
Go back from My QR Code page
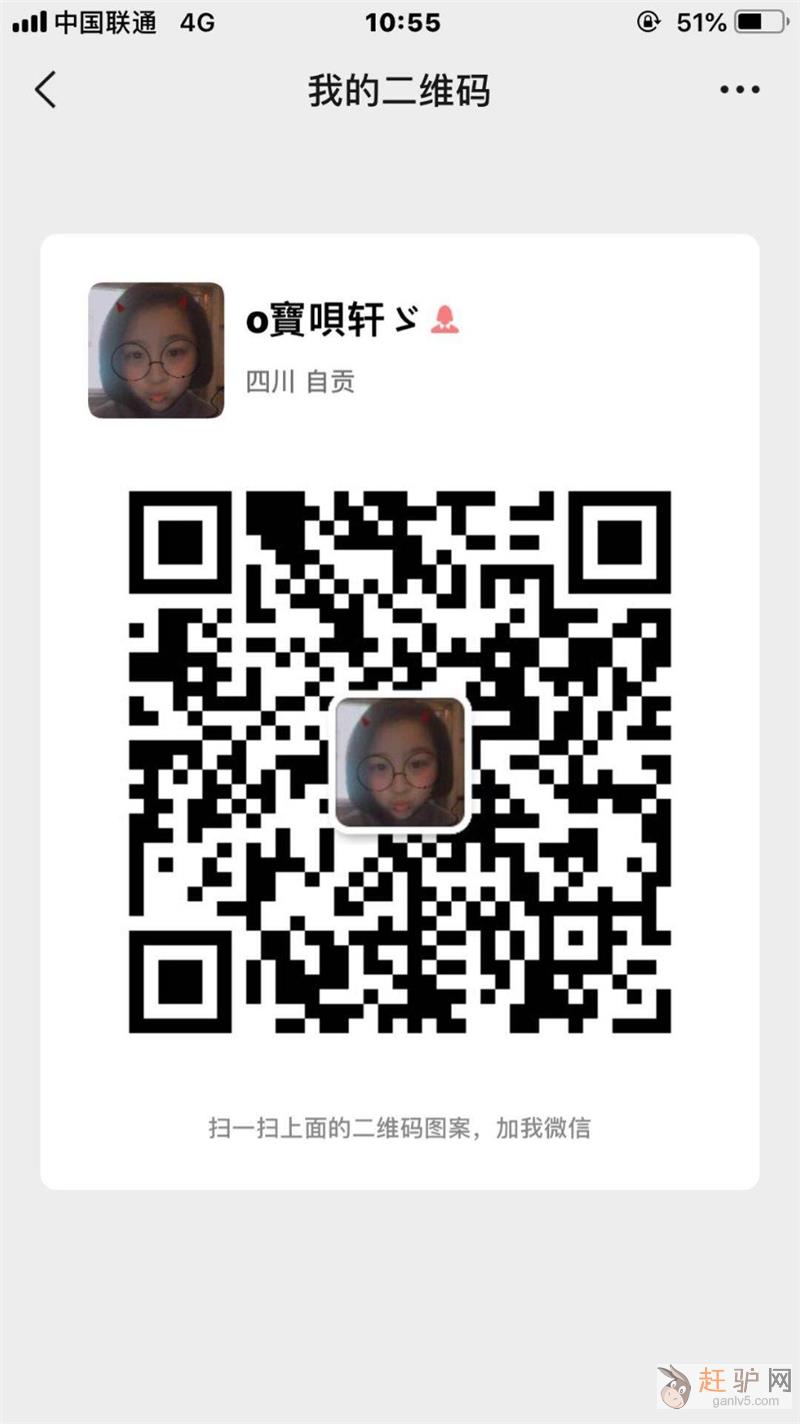click(46, 90)
